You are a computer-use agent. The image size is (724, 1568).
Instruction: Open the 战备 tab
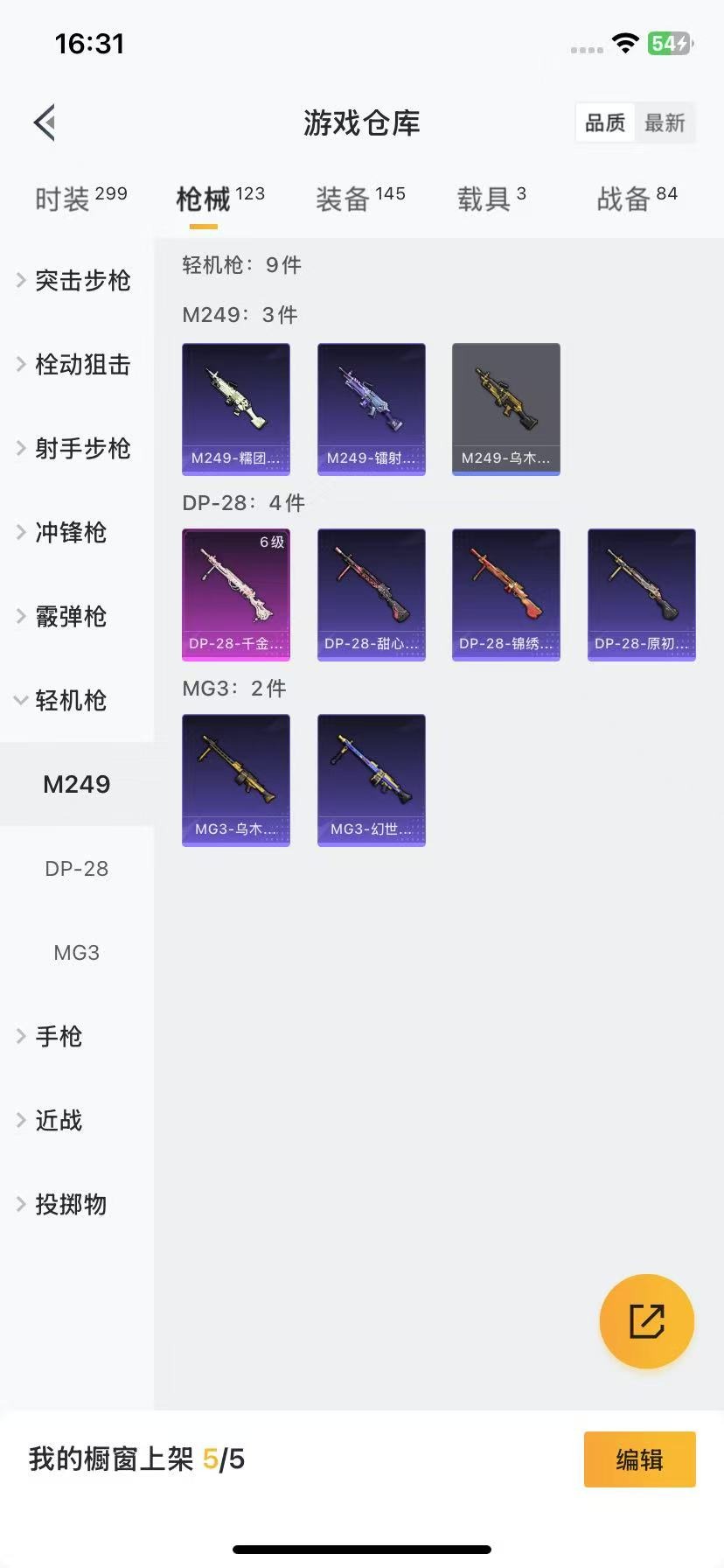click(637, 199)
